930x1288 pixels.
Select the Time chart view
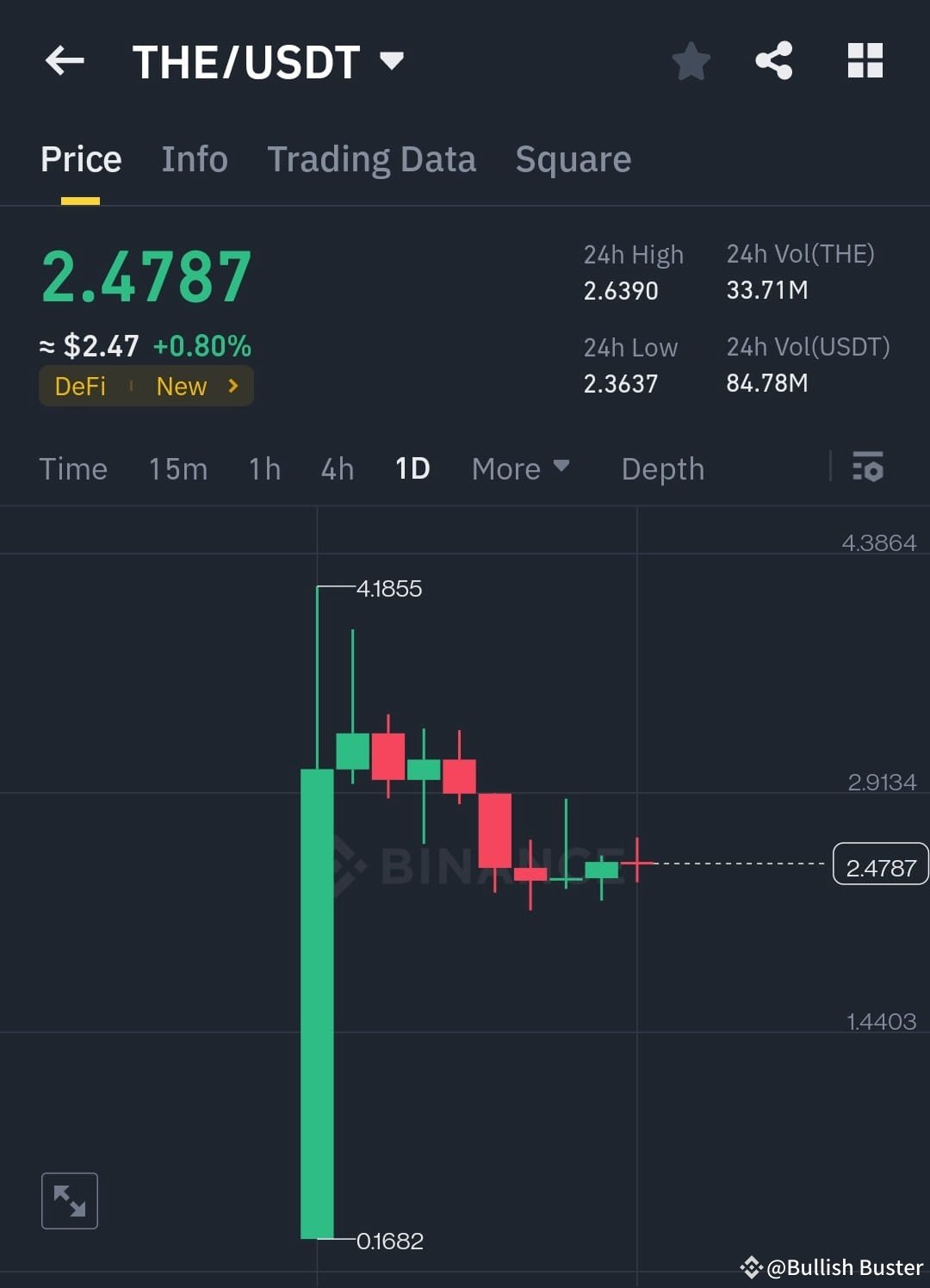click(72, 468)
